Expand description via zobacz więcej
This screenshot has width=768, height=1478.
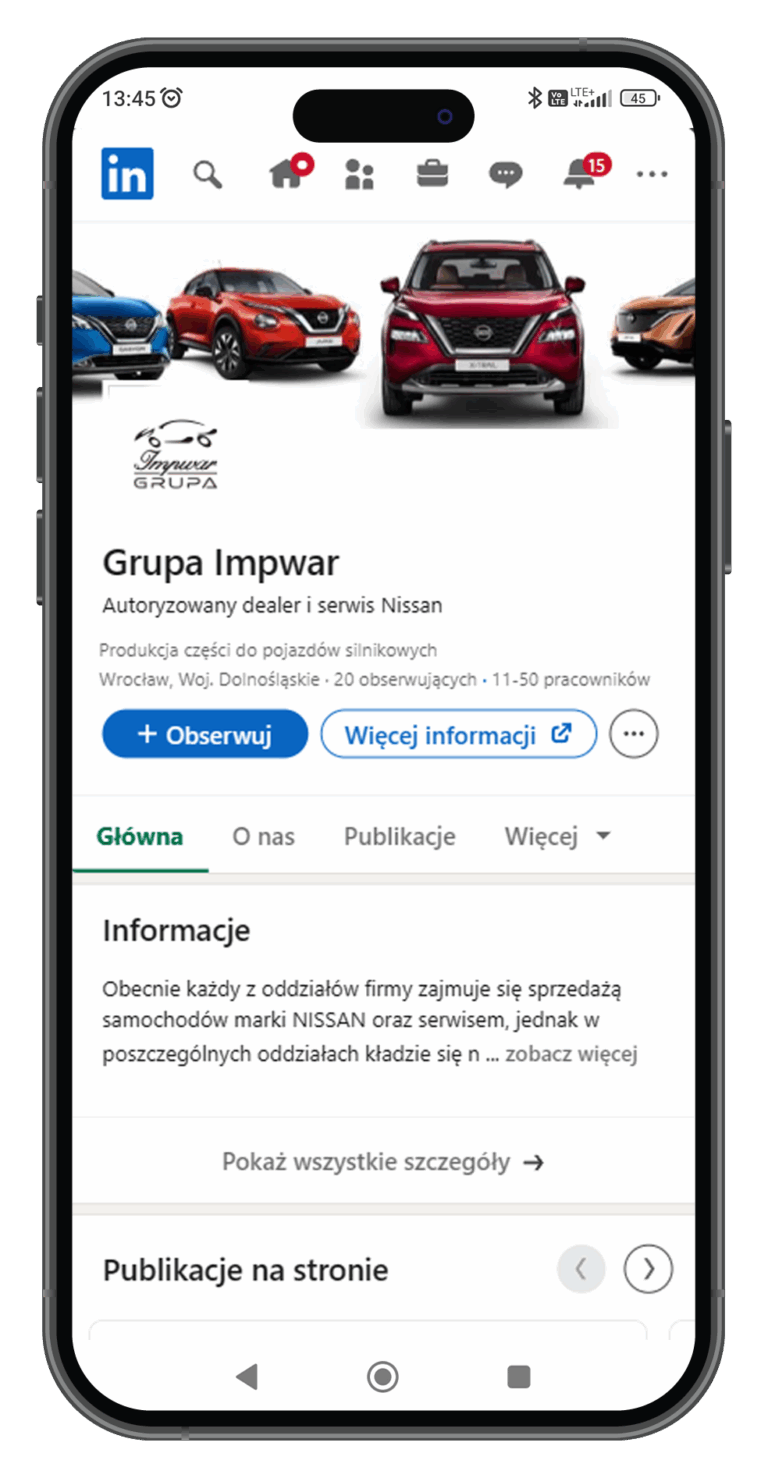coord(571,1054)
